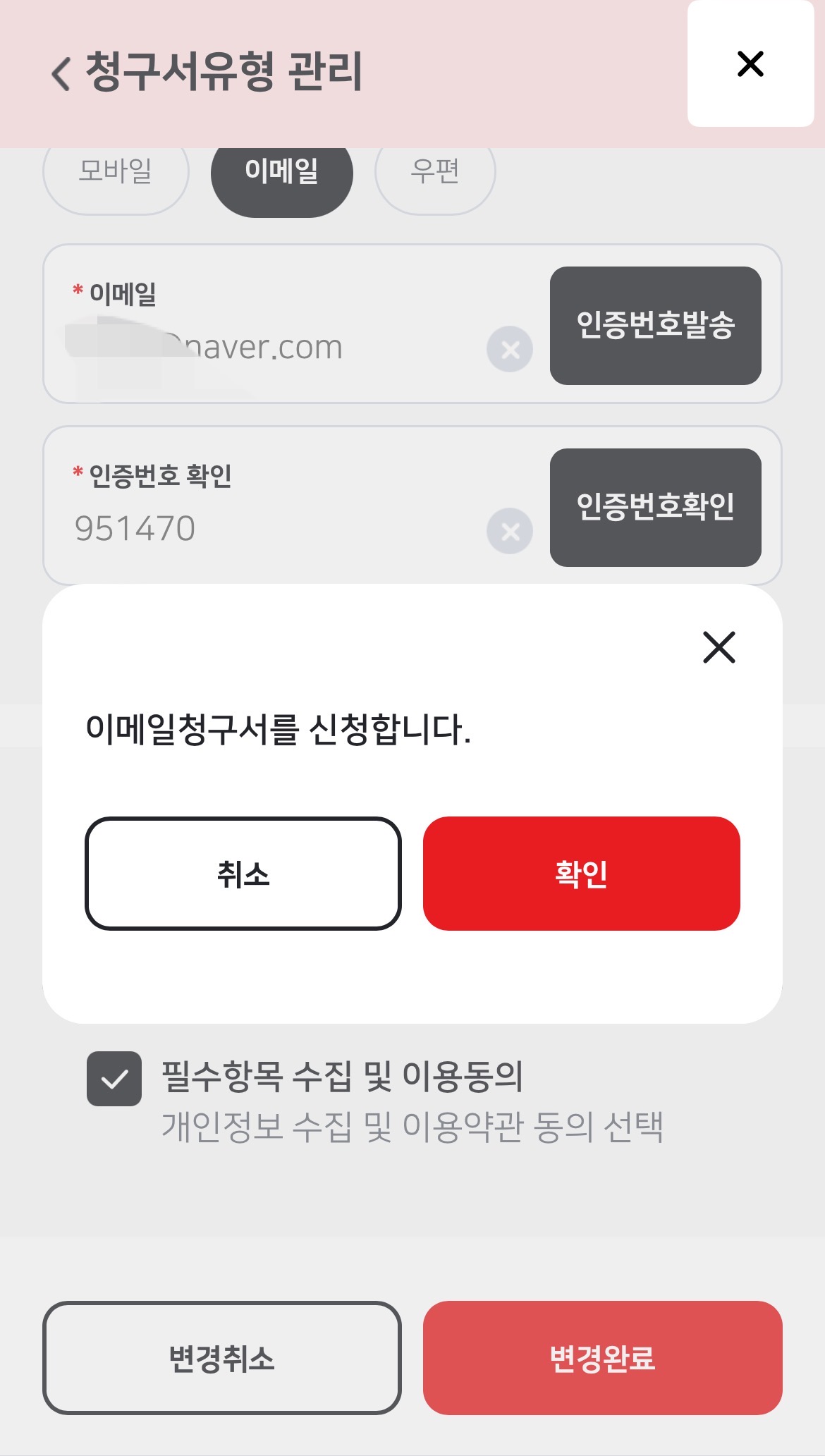Go back from 청구서유형 관리
This screenshot has height=1456, width=825.
(x=62, y=73)
